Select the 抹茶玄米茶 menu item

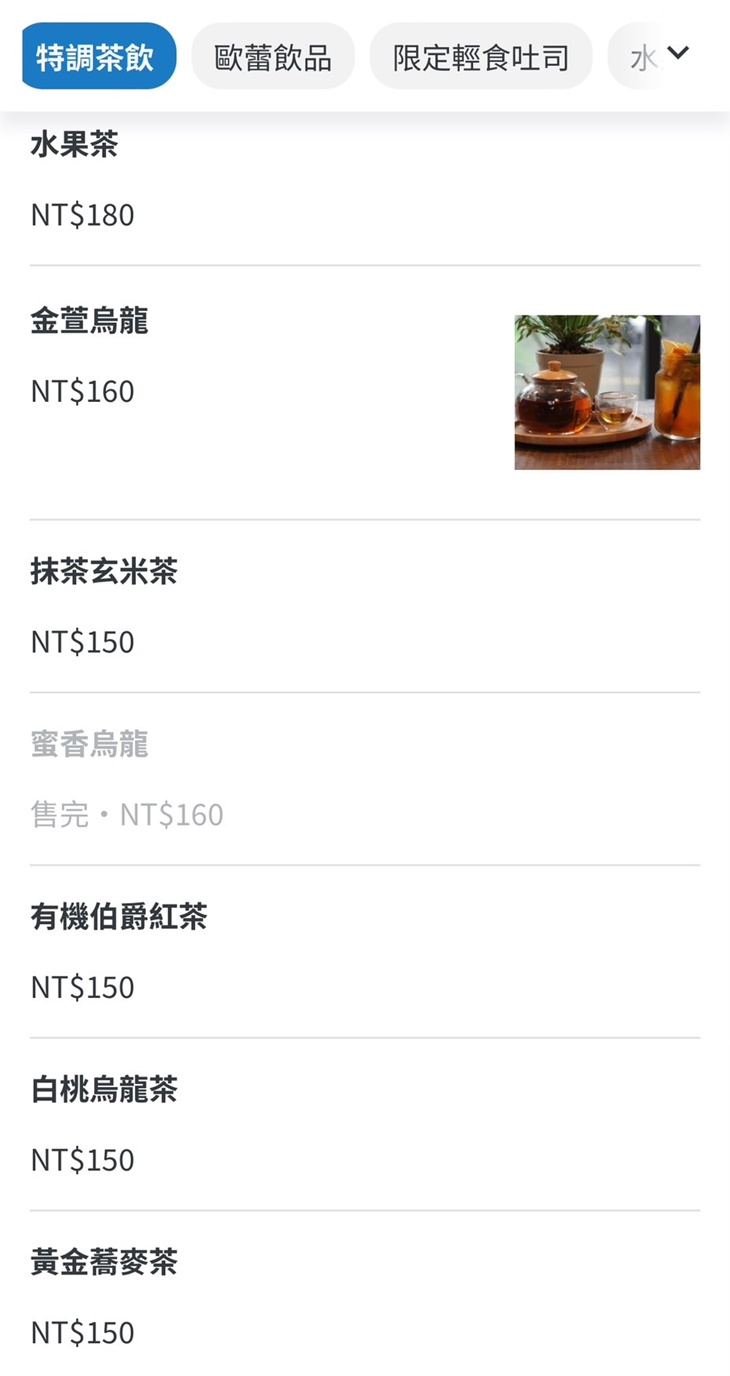click(x=300, y=608)
